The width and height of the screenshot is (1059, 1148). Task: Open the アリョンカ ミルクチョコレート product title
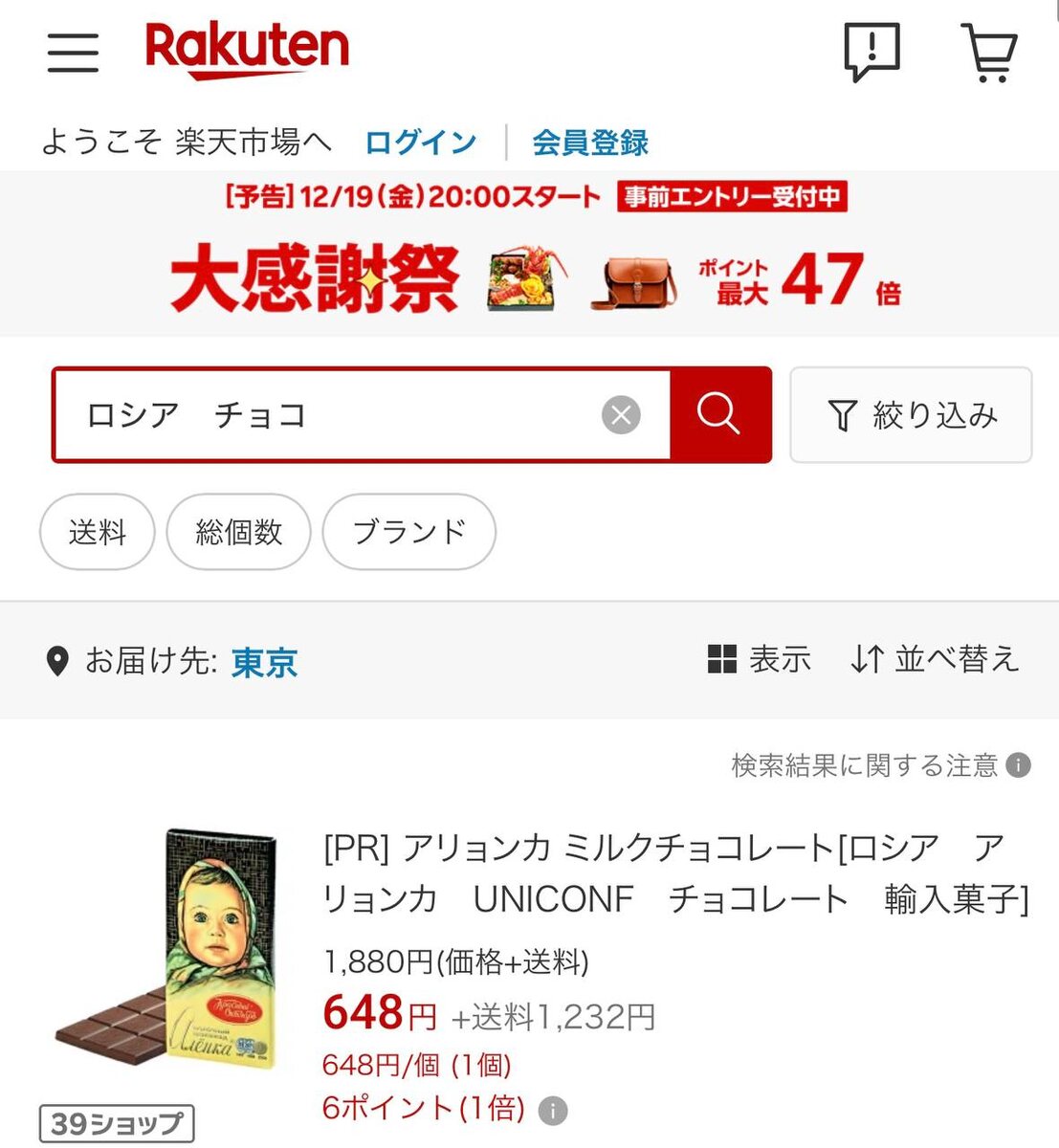tap(674, 872)
